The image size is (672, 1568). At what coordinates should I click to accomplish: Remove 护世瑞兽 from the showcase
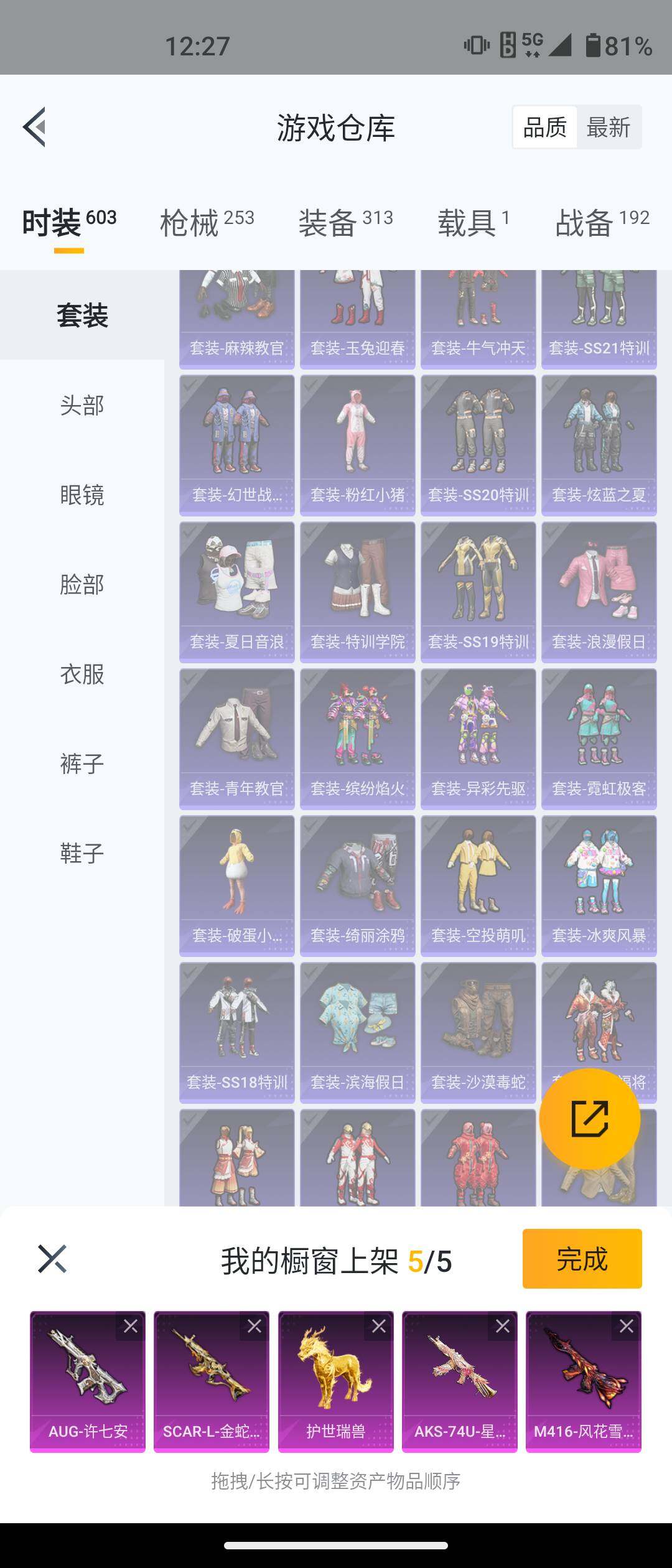tap(378, 1326)
